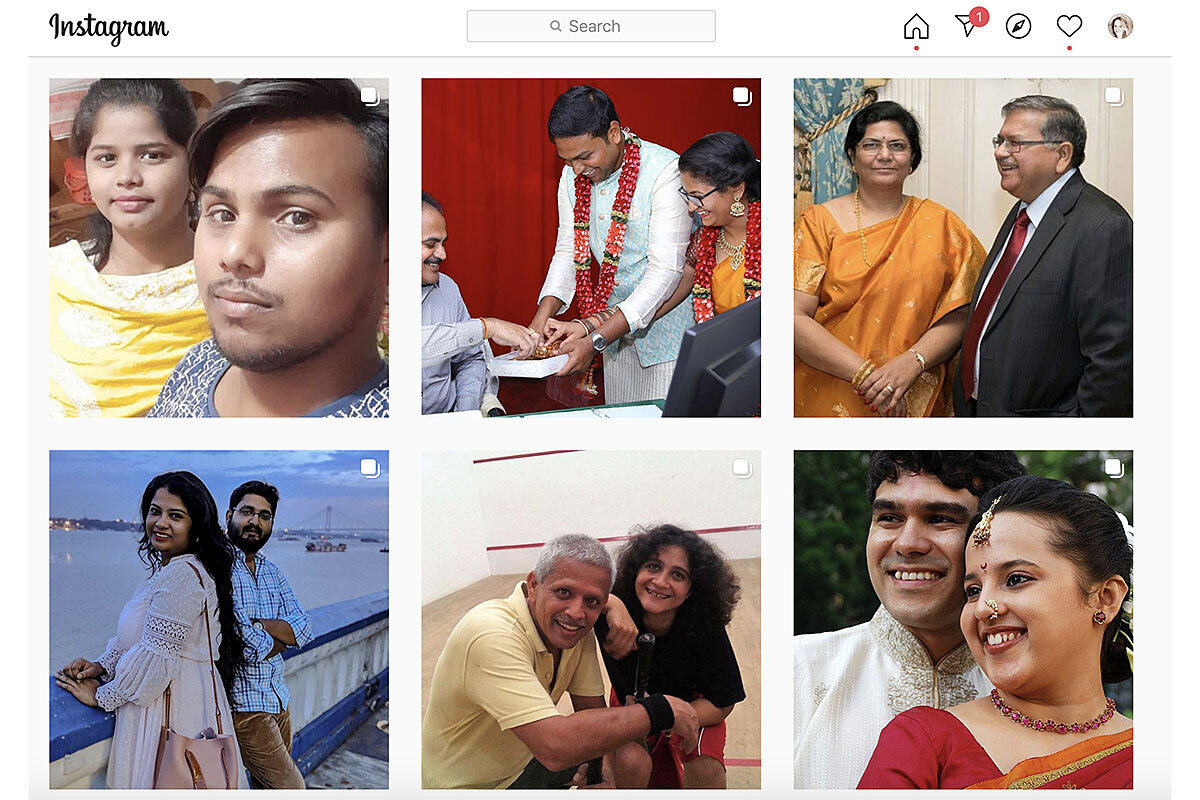This screenshot has height=800, width=1200.
Task: Open the activity heart icon
Action: [x=1069, y=26]
